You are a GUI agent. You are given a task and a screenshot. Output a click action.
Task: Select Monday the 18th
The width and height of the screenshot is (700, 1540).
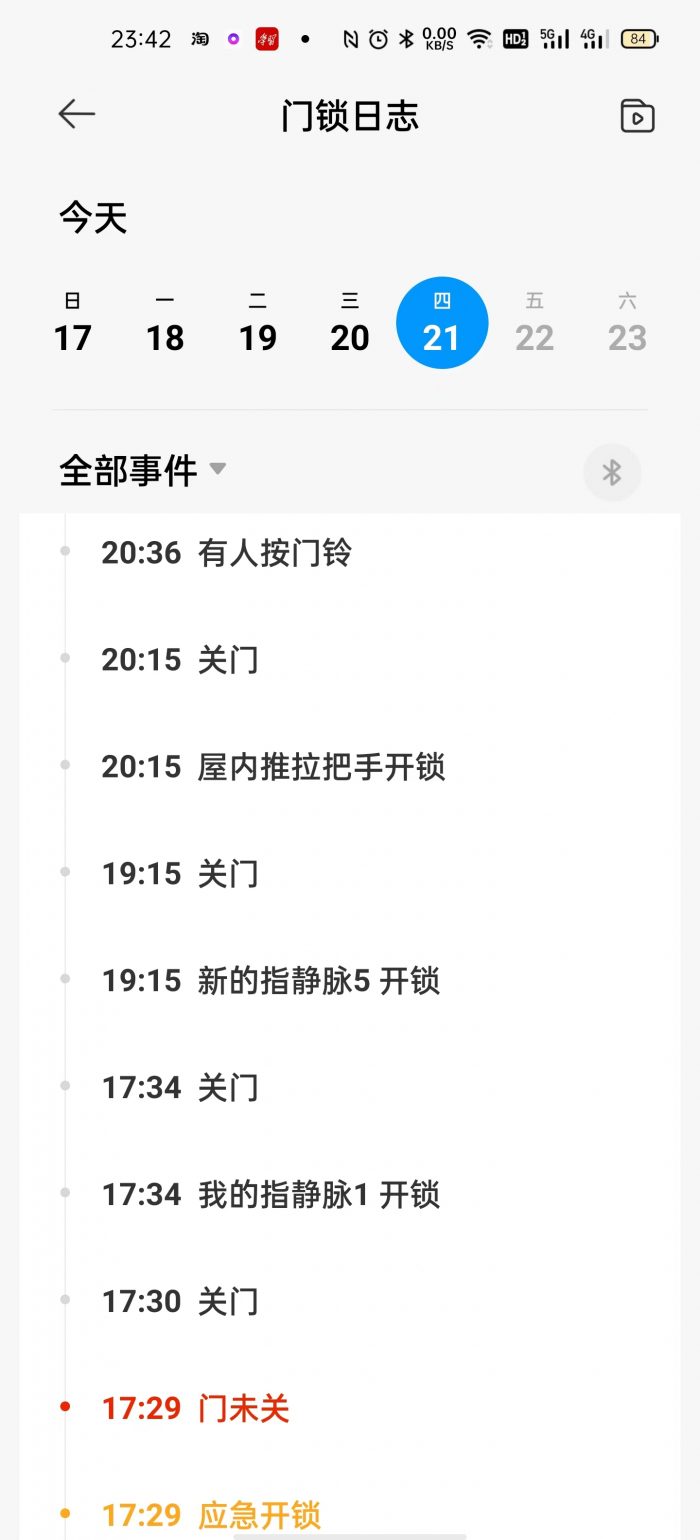[x=165, y=324]
